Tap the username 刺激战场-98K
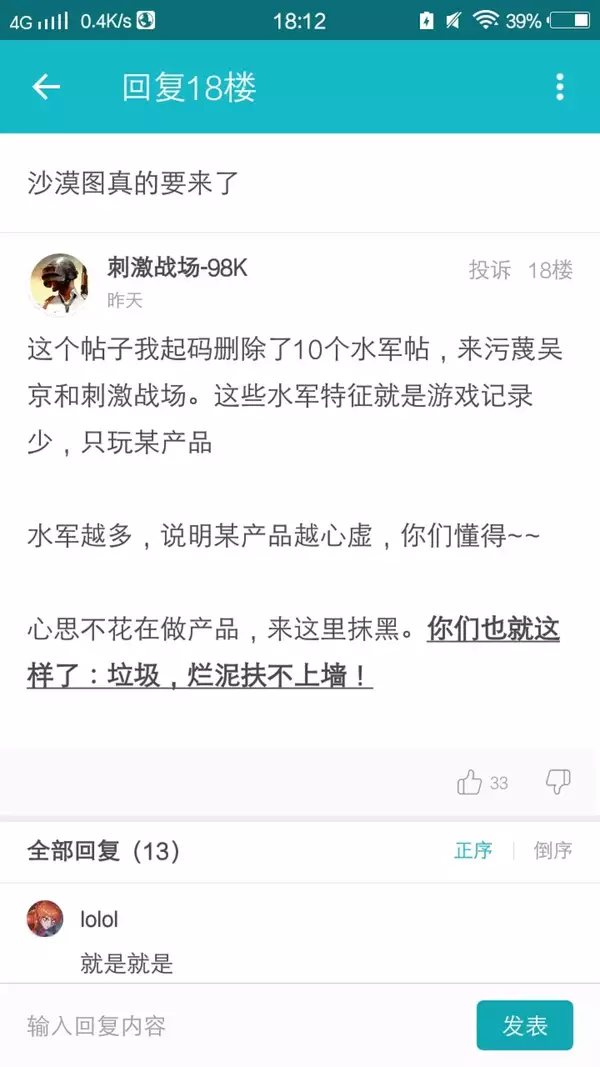Image resolution: width=600 pixels, height=1067 pixels. click(x=177, y=267)
